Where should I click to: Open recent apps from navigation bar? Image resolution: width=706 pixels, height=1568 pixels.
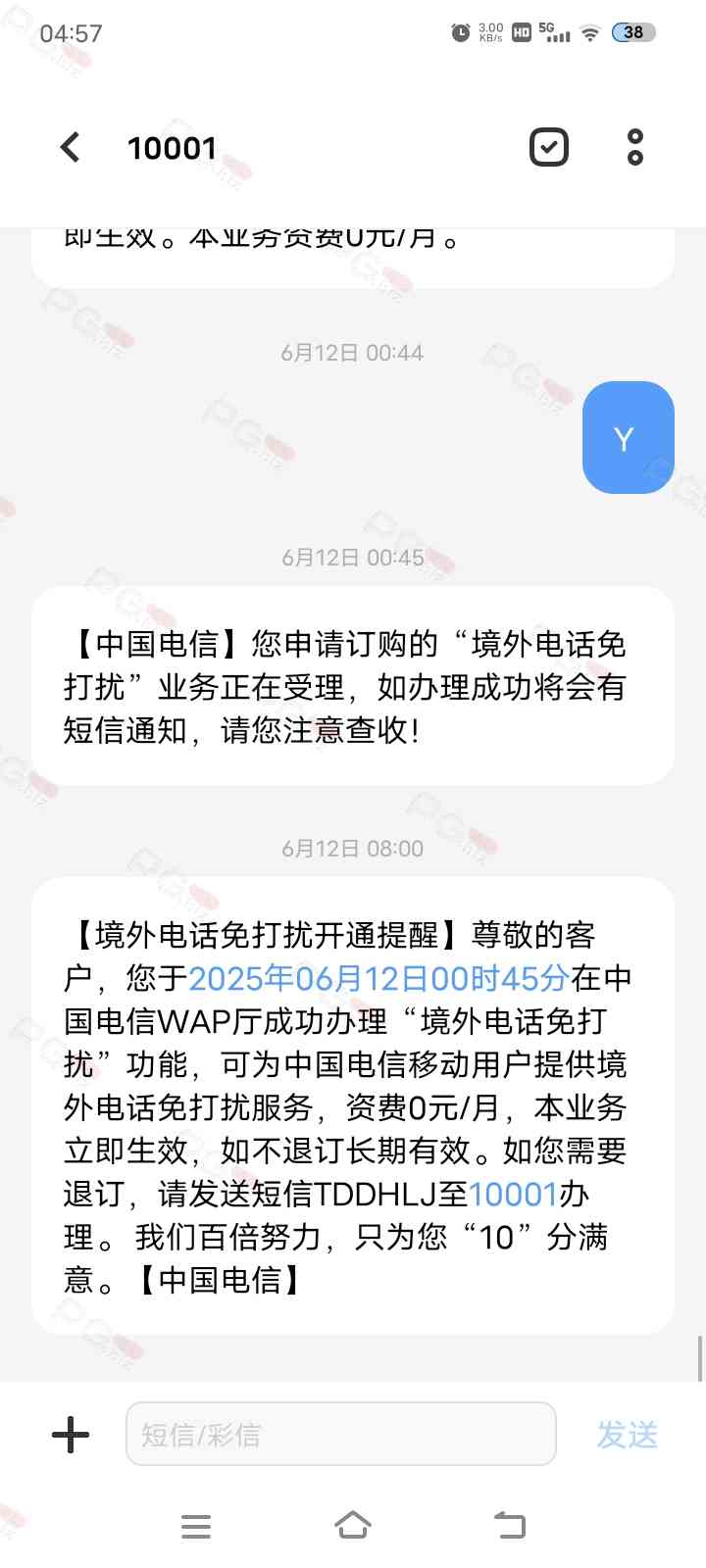(x=196, y=1527)
